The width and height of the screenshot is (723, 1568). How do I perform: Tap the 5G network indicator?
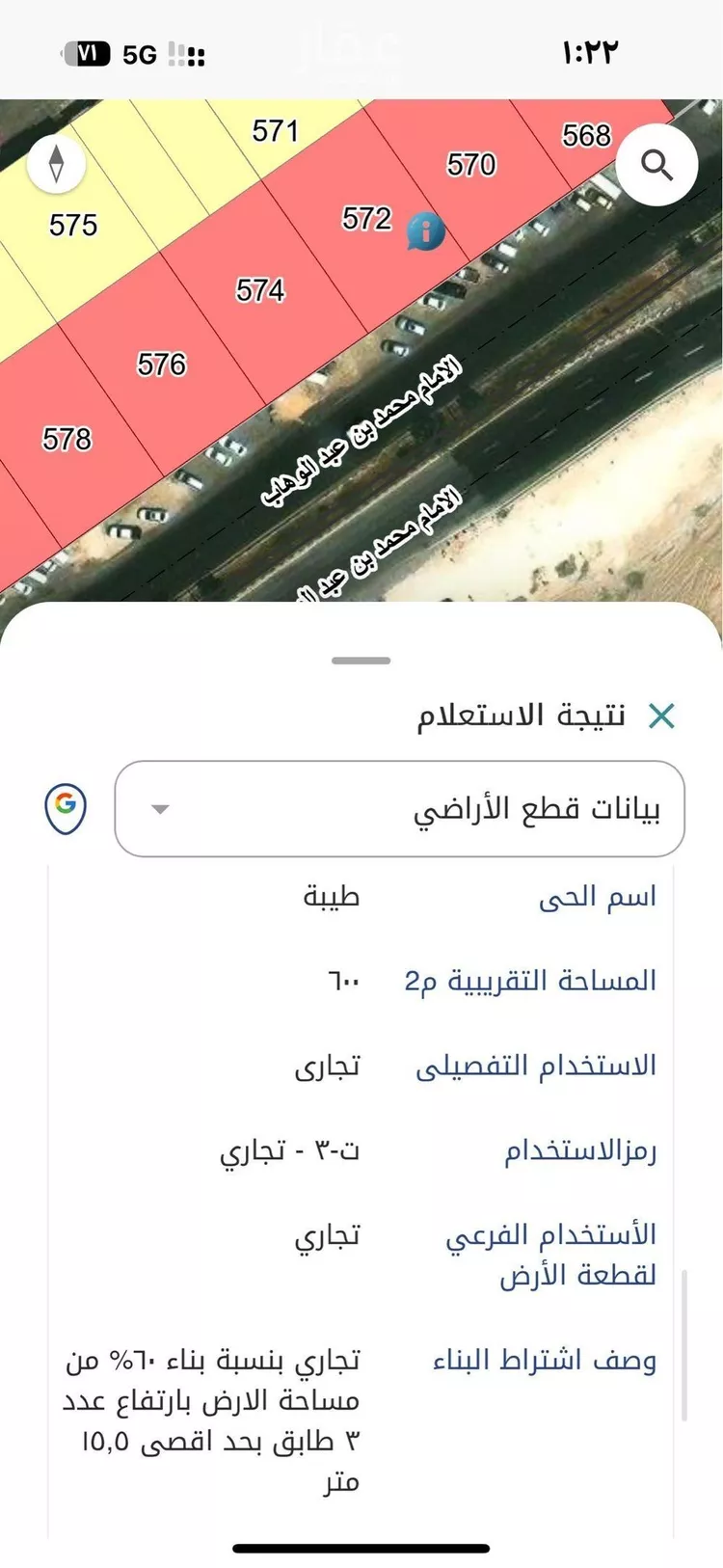coord(138,55)
